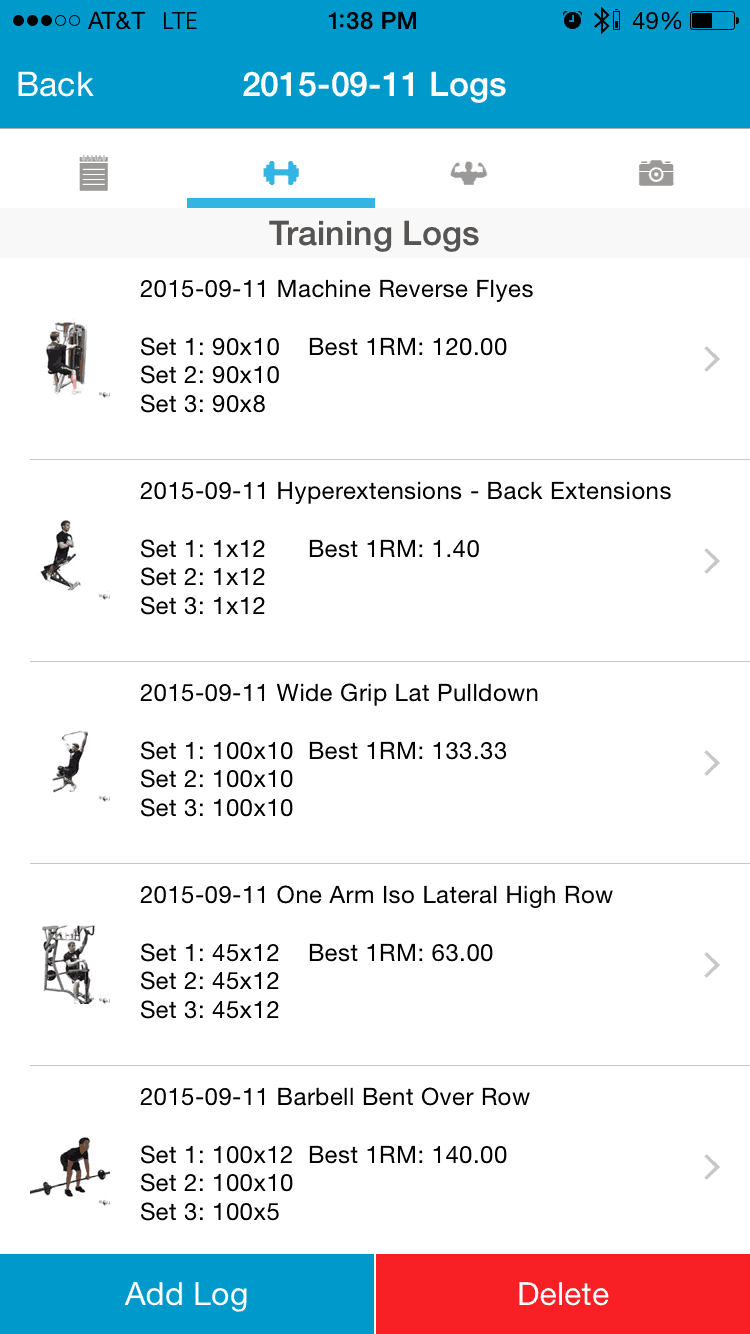Open the camera photos tab

click(656, 173)
